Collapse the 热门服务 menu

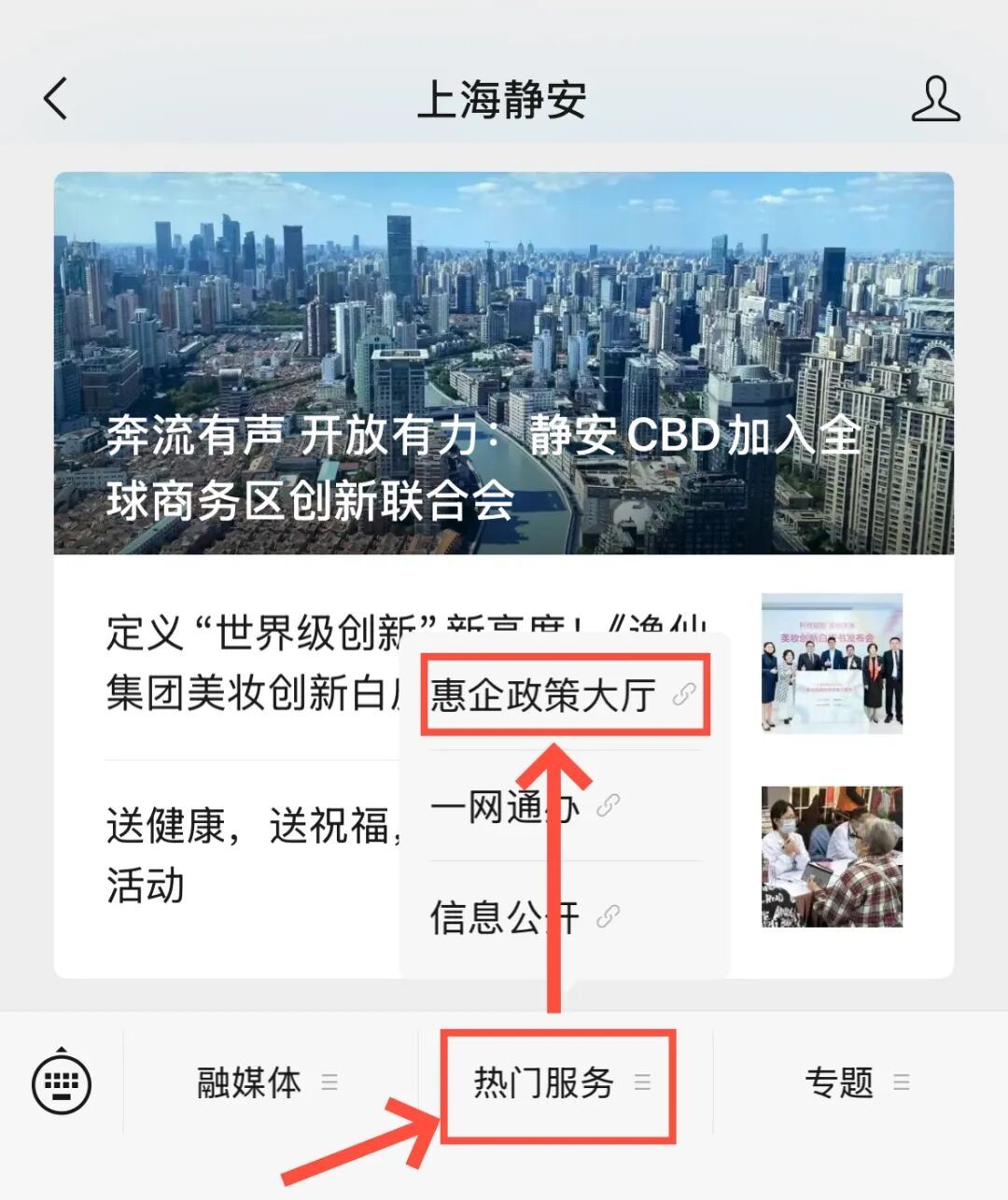pos(560,1083)
